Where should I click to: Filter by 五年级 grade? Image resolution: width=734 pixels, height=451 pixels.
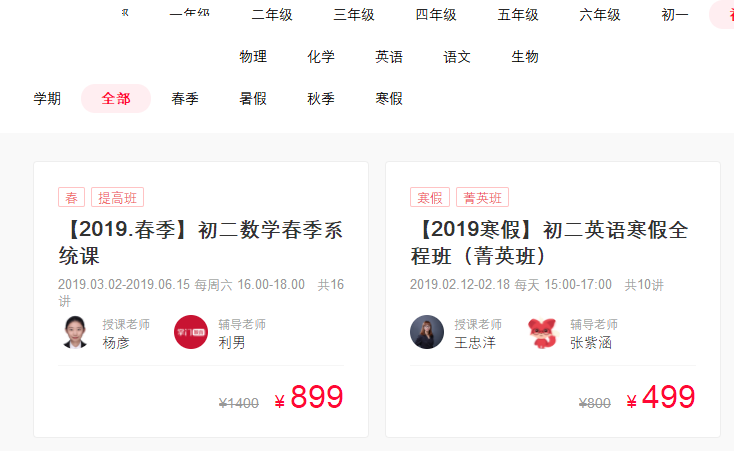click(x=518, y=15)
